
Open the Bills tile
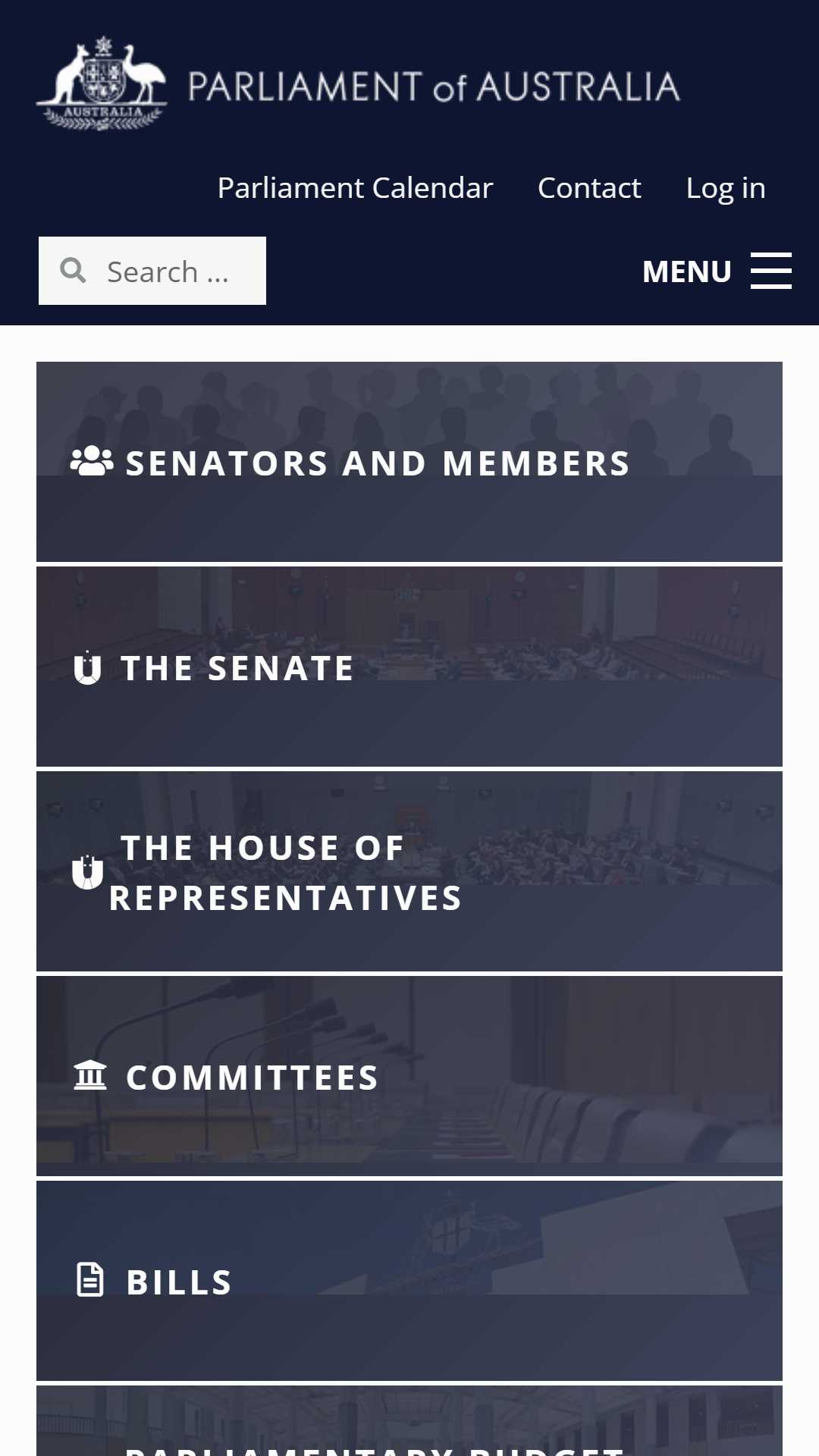tap(409, 1281)
